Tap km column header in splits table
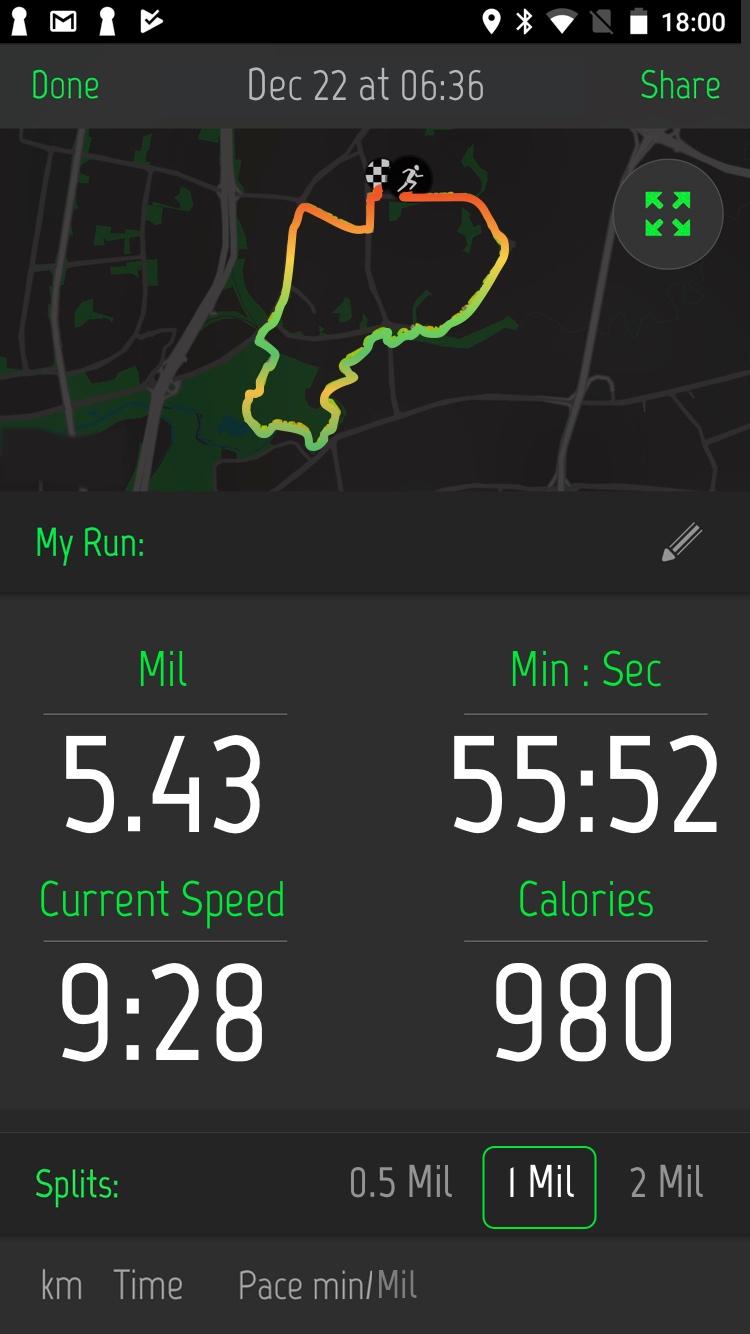Image resolution: width=750 pixels, height=1334 pixels. 61,1286
